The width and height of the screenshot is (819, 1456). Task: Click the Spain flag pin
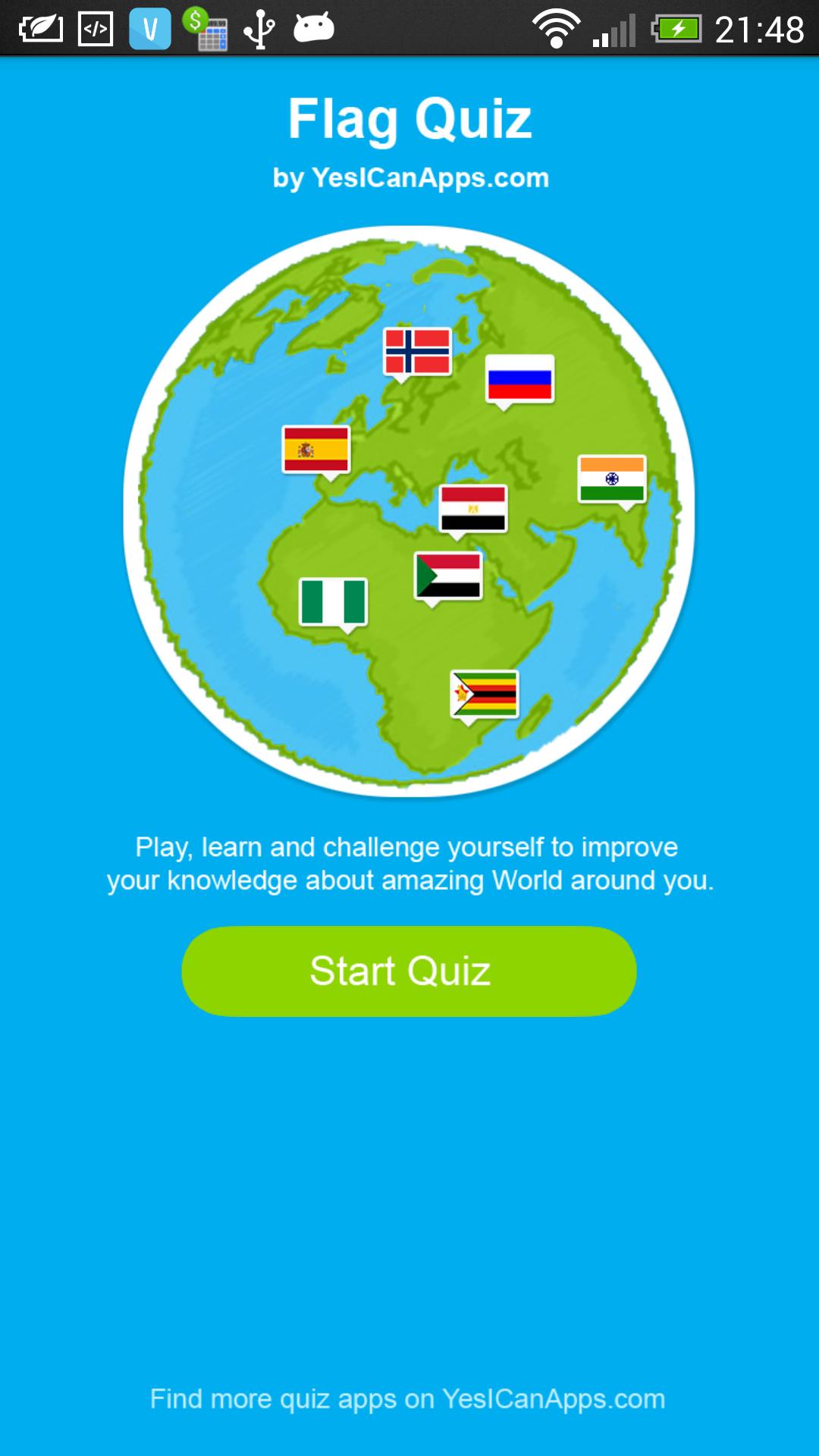[x=315, y=449]
